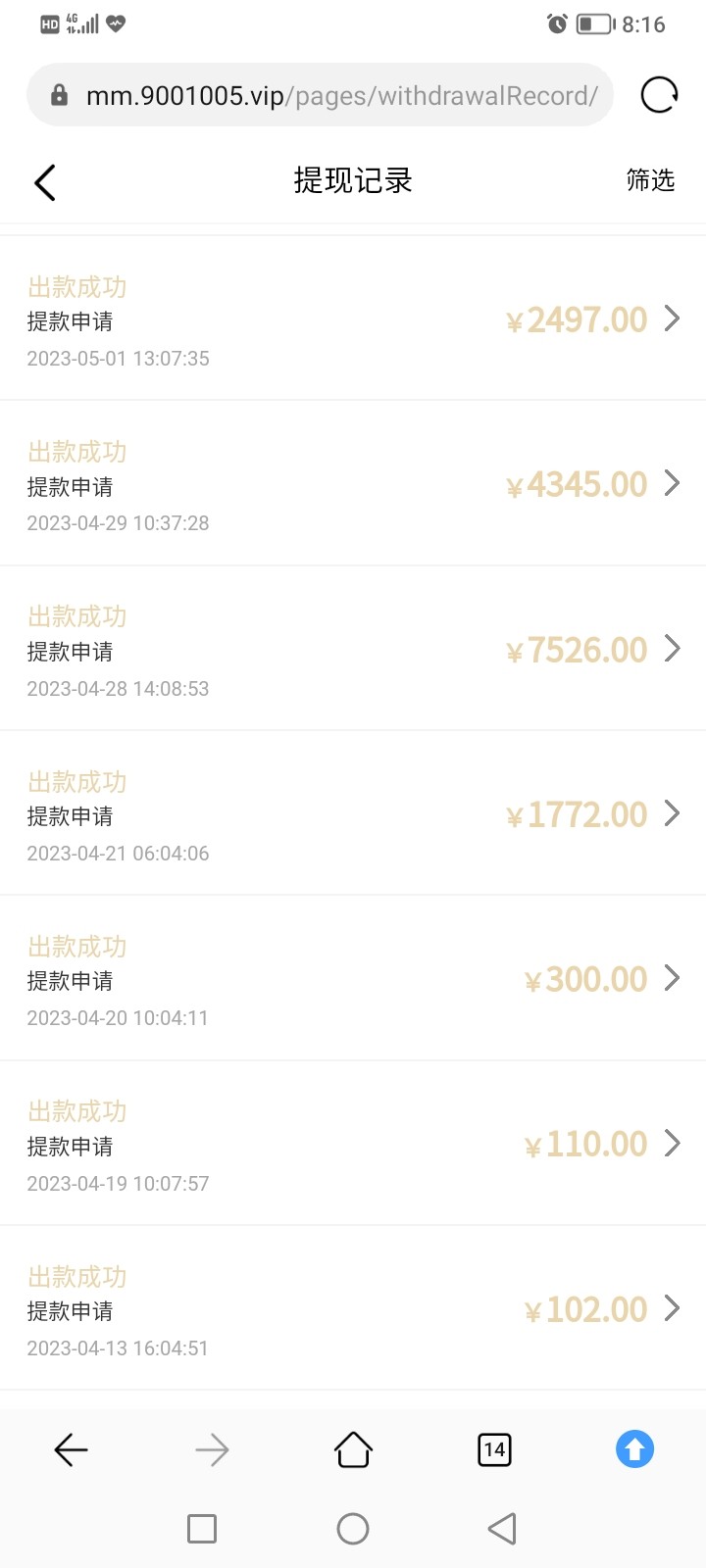The image size is (706, 1568).
Task: Tap the browser back arrow
Action: pos(71,1449)
